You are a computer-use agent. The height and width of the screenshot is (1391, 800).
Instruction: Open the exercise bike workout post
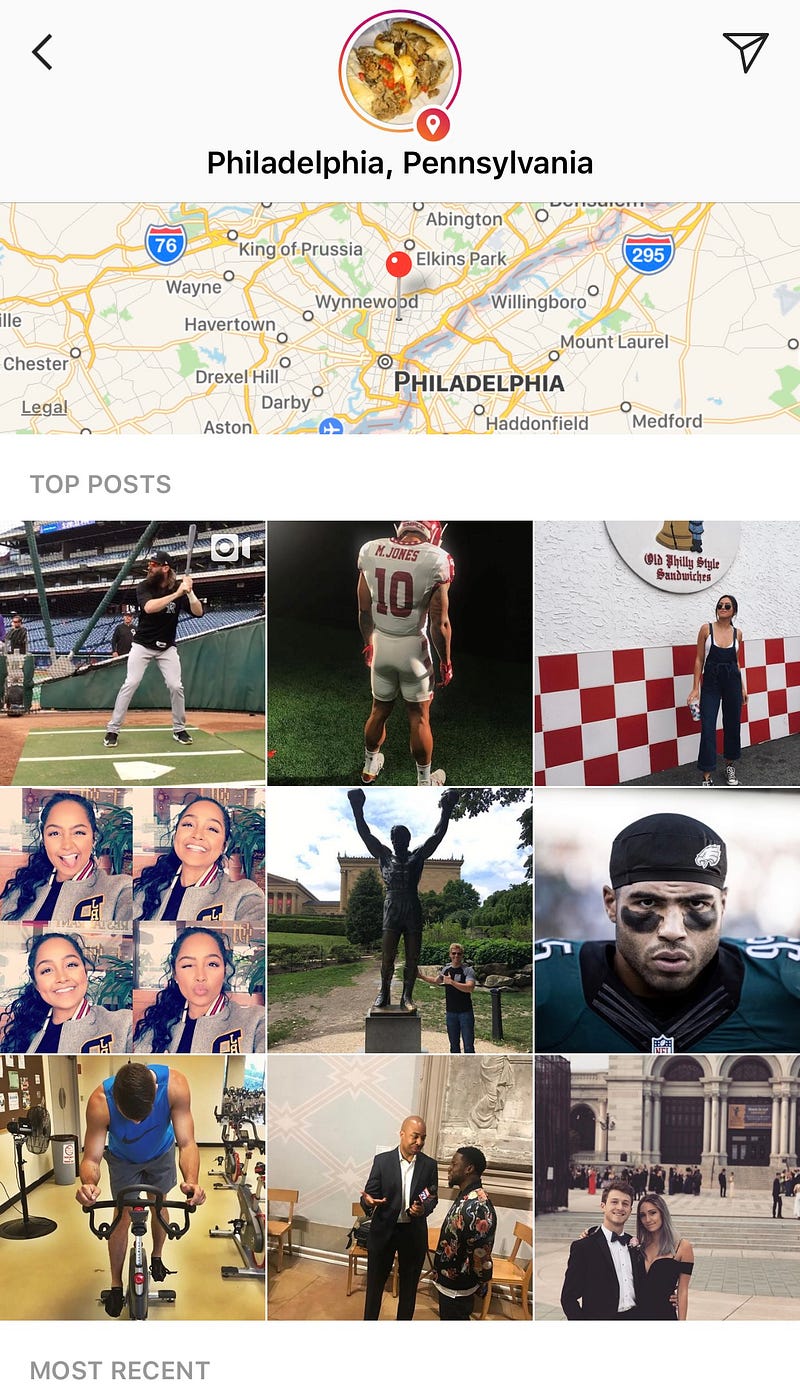132,1187
